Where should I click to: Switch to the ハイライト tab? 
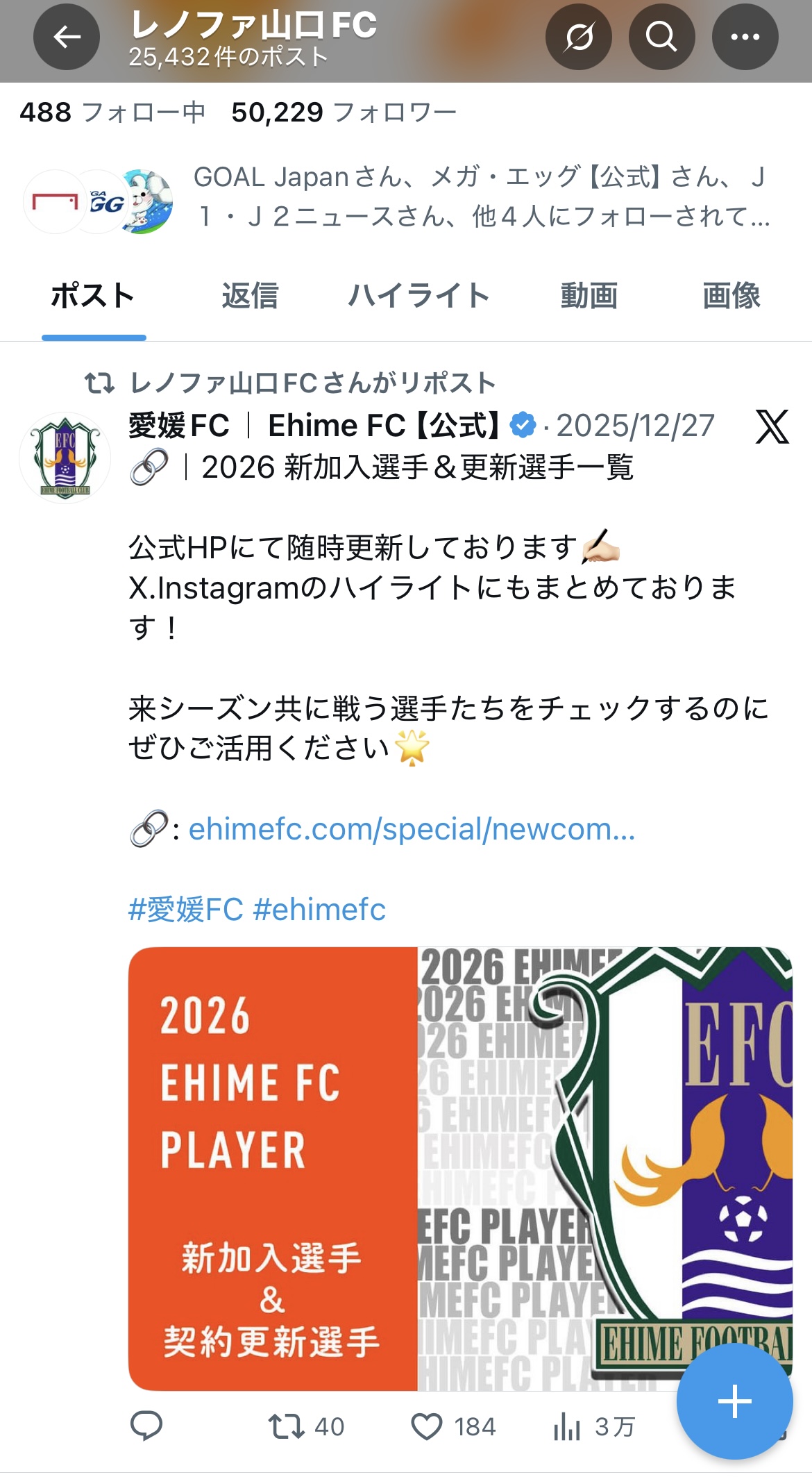pyautogui.click(x=418, y=296)
